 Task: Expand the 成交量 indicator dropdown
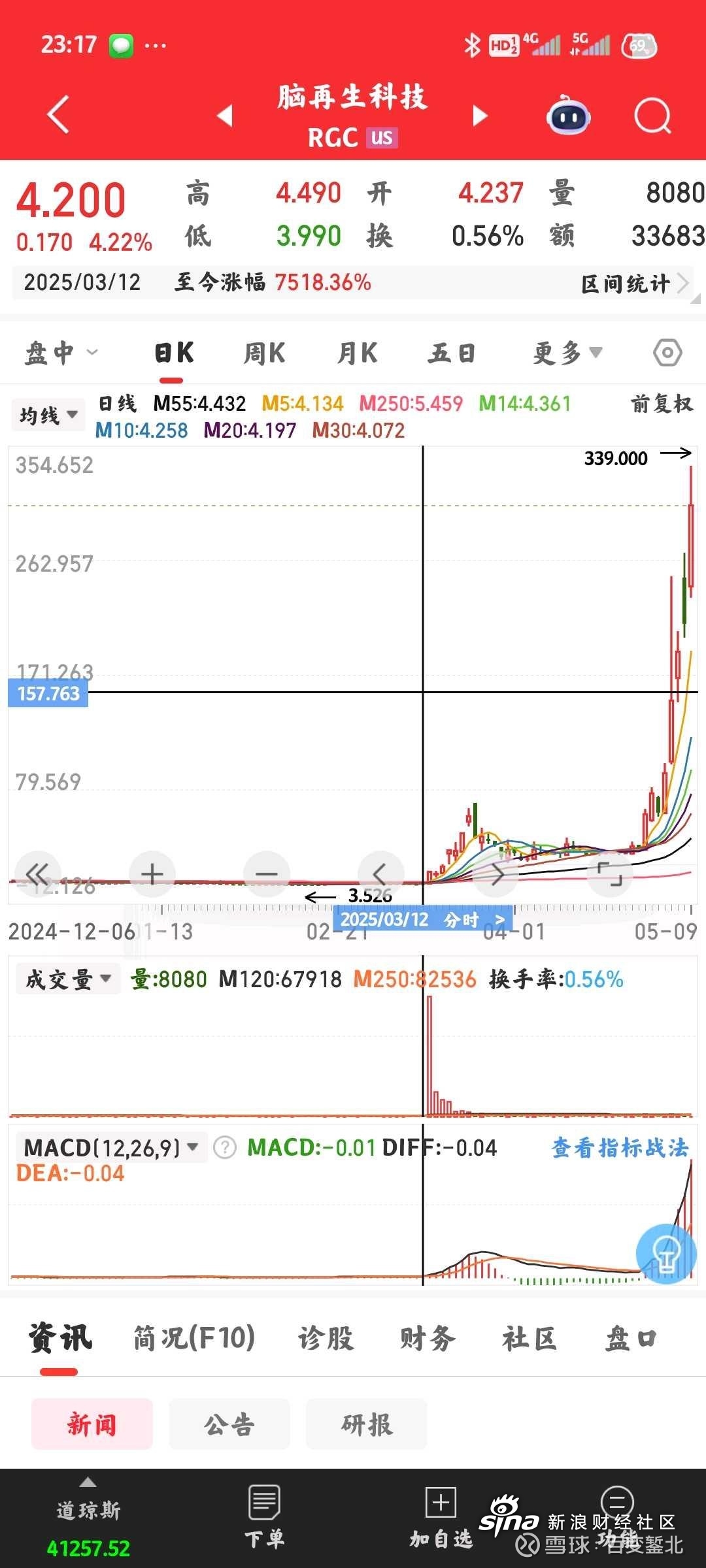(67, 979)
